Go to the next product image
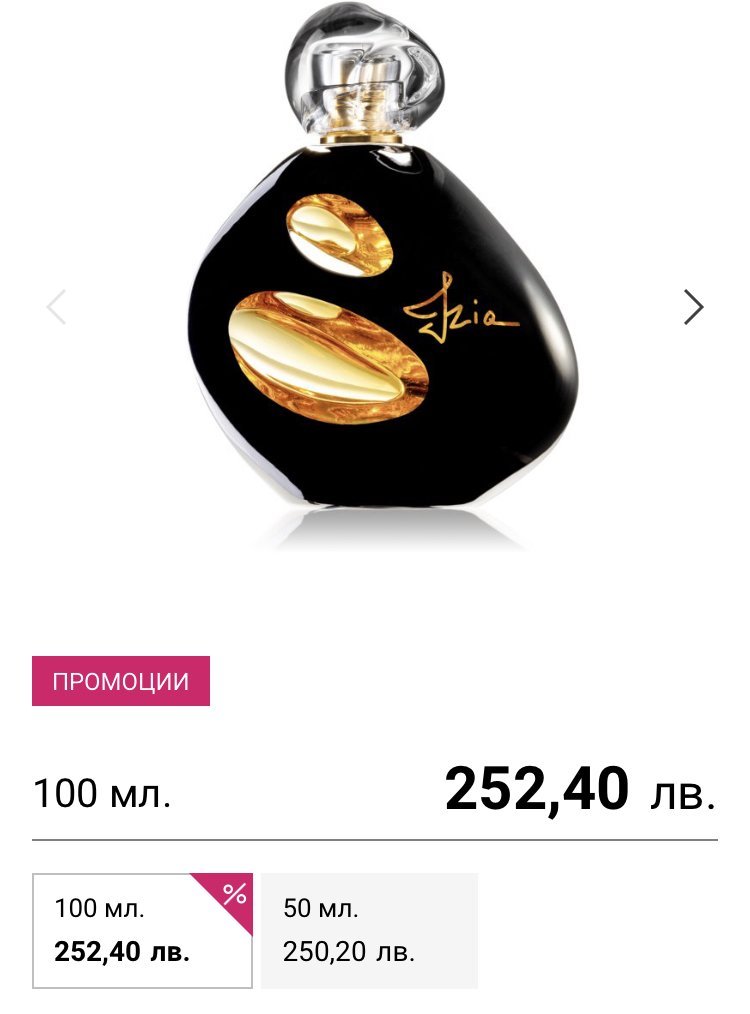This screenshot has width=750, height=1014. coord(693,307)
